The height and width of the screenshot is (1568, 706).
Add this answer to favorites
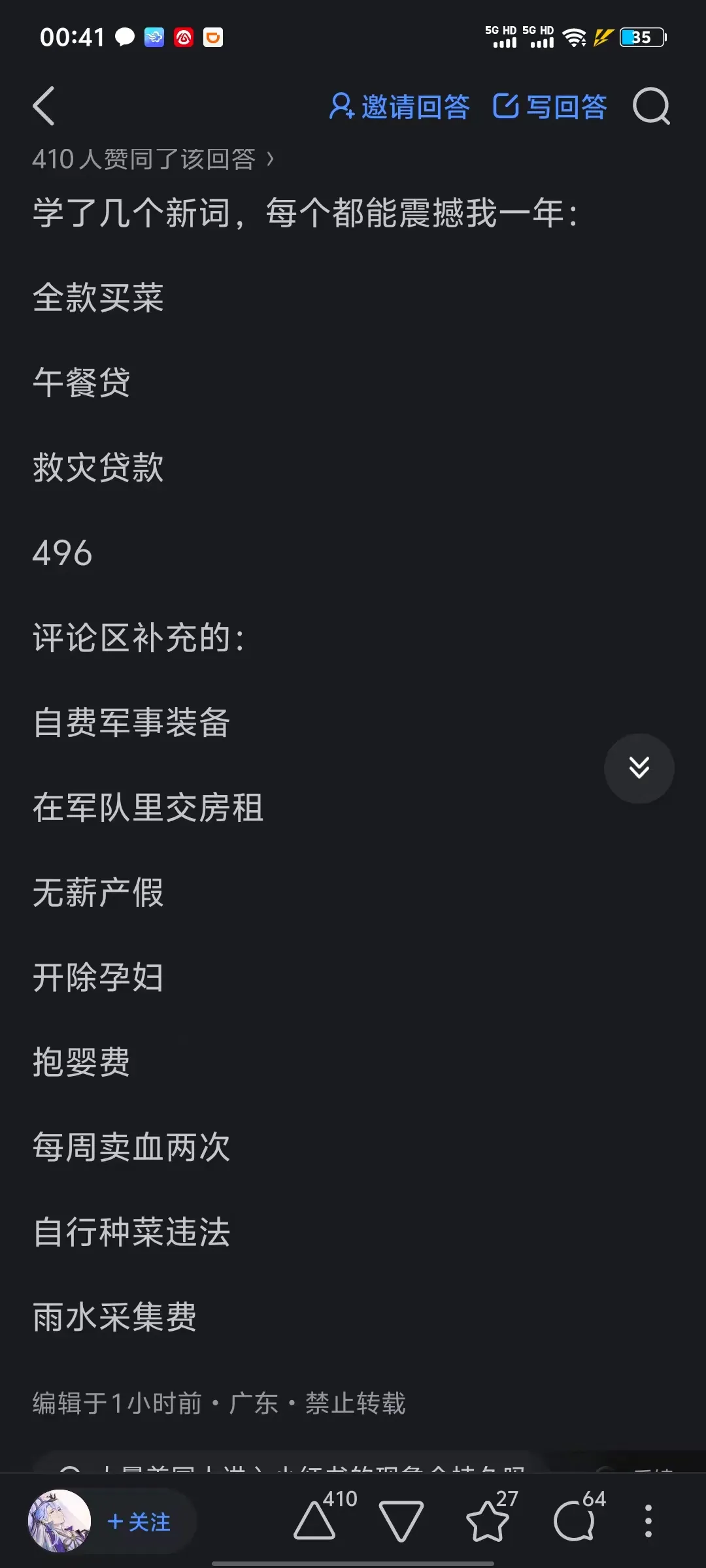click(488, 1520)
